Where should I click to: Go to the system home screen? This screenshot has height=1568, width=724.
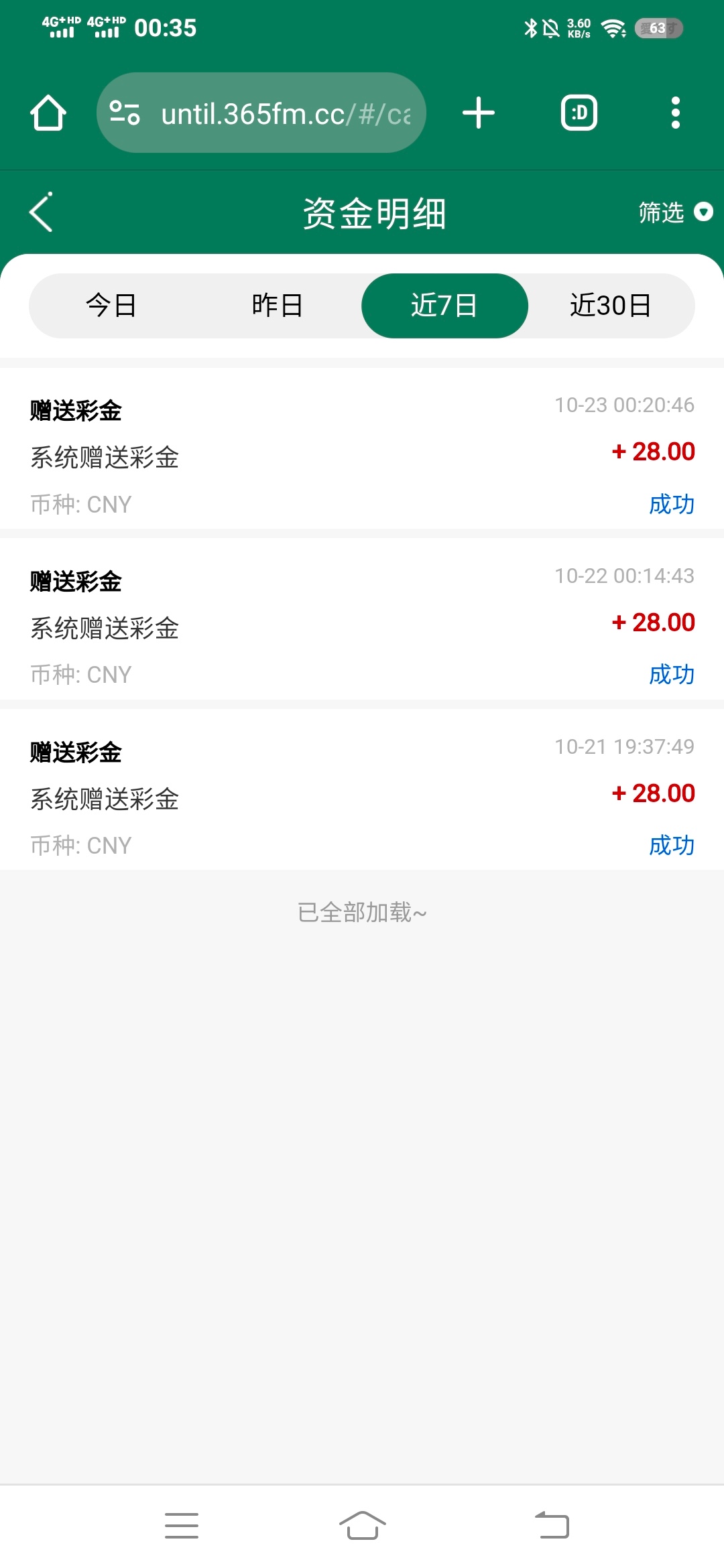tap(362, 1526)
